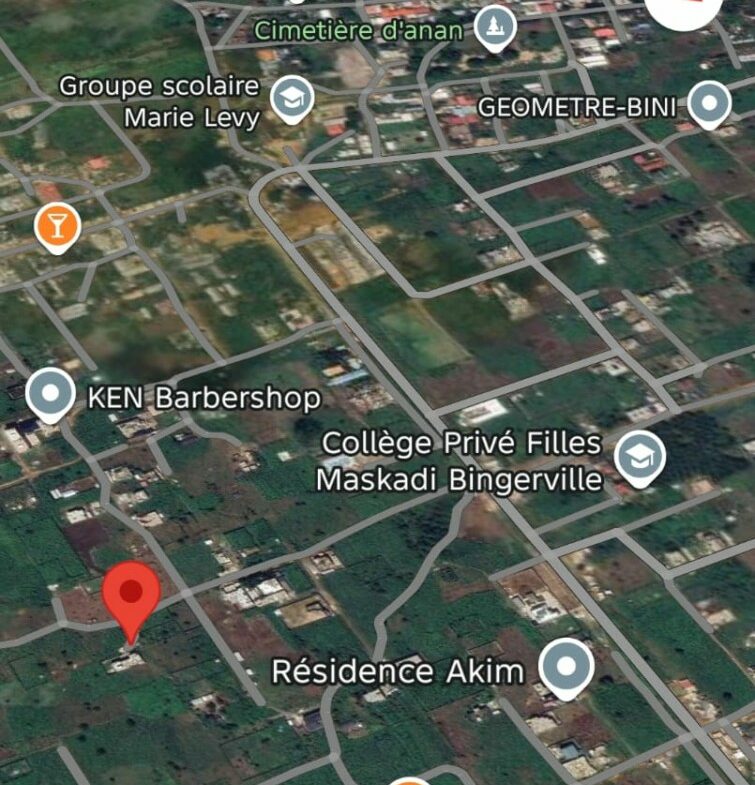This screenshot has width=755, height=785.
Task: Tap the GEOMETRE-BINI location pin
Action: pos(711,103)
